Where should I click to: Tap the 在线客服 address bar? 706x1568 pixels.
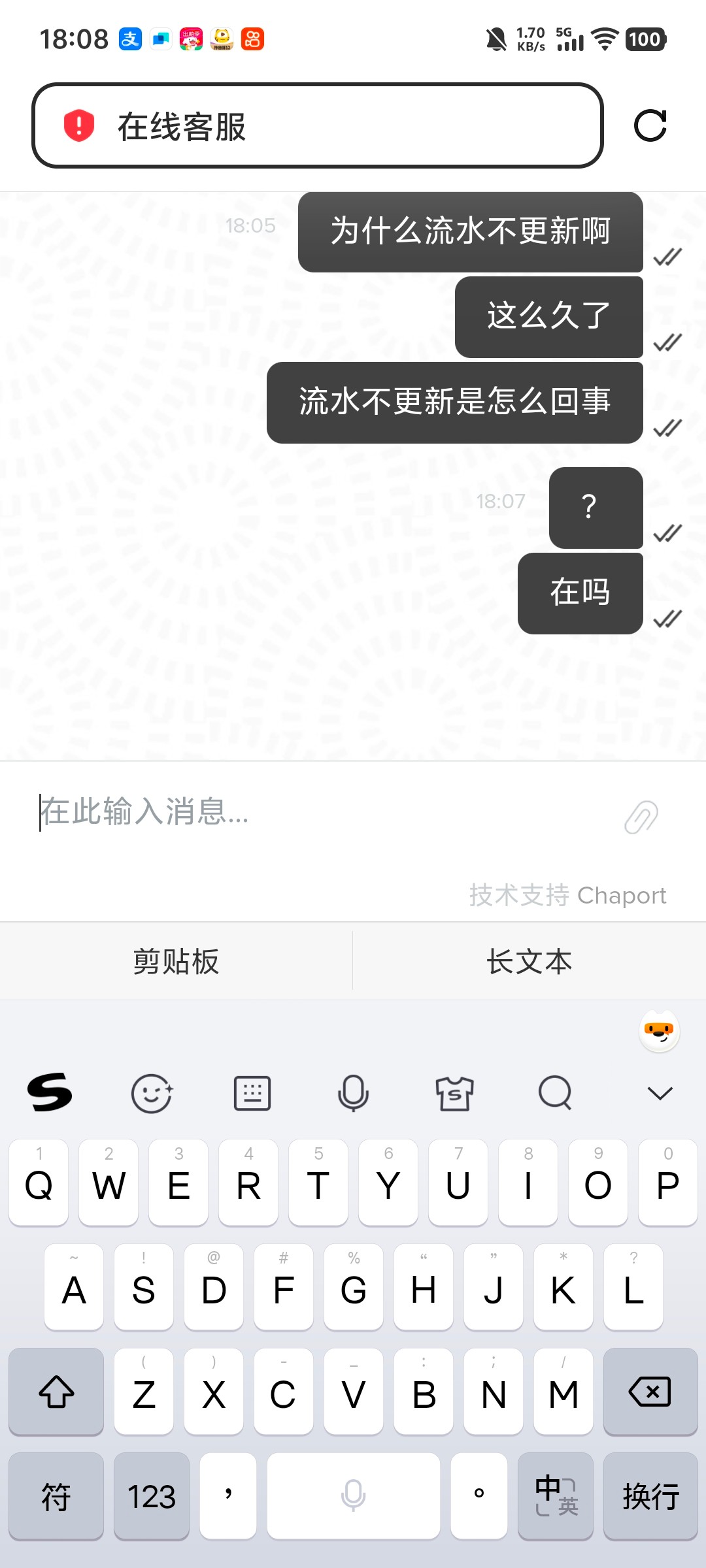pos(318,125)
